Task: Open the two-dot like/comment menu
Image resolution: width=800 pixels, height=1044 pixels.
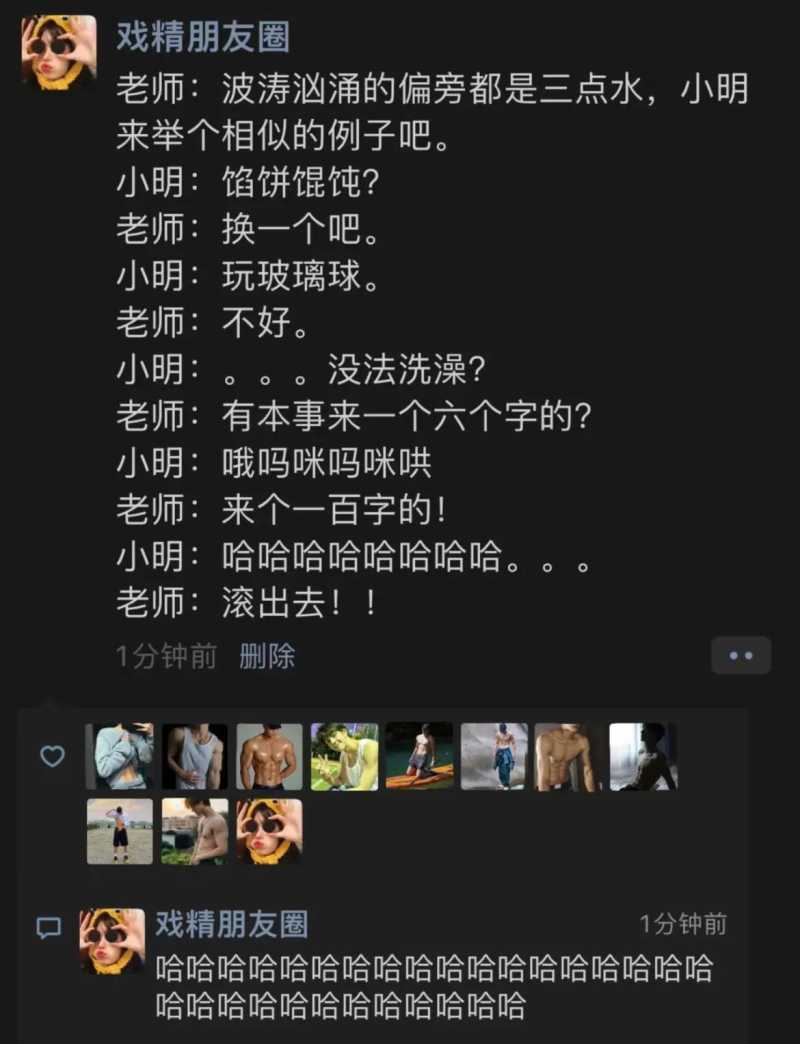Action: point(740,656)
